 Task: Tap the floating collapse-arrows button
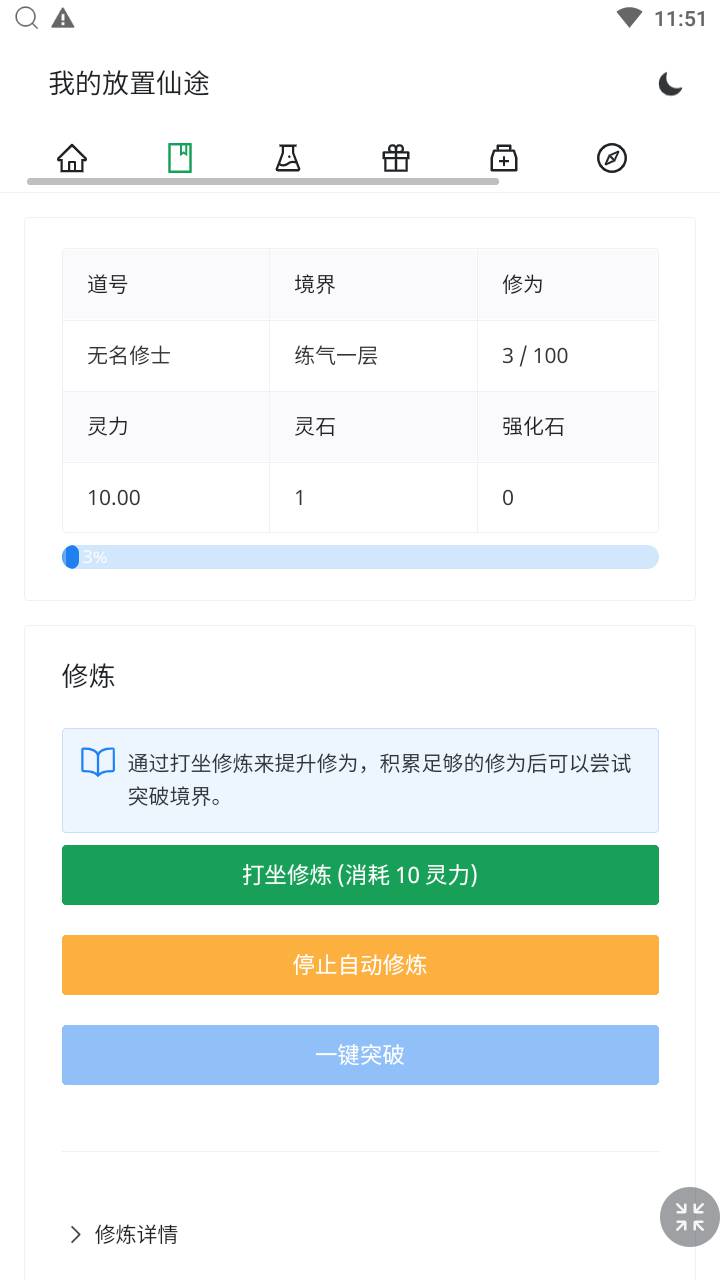point(690,1217)
